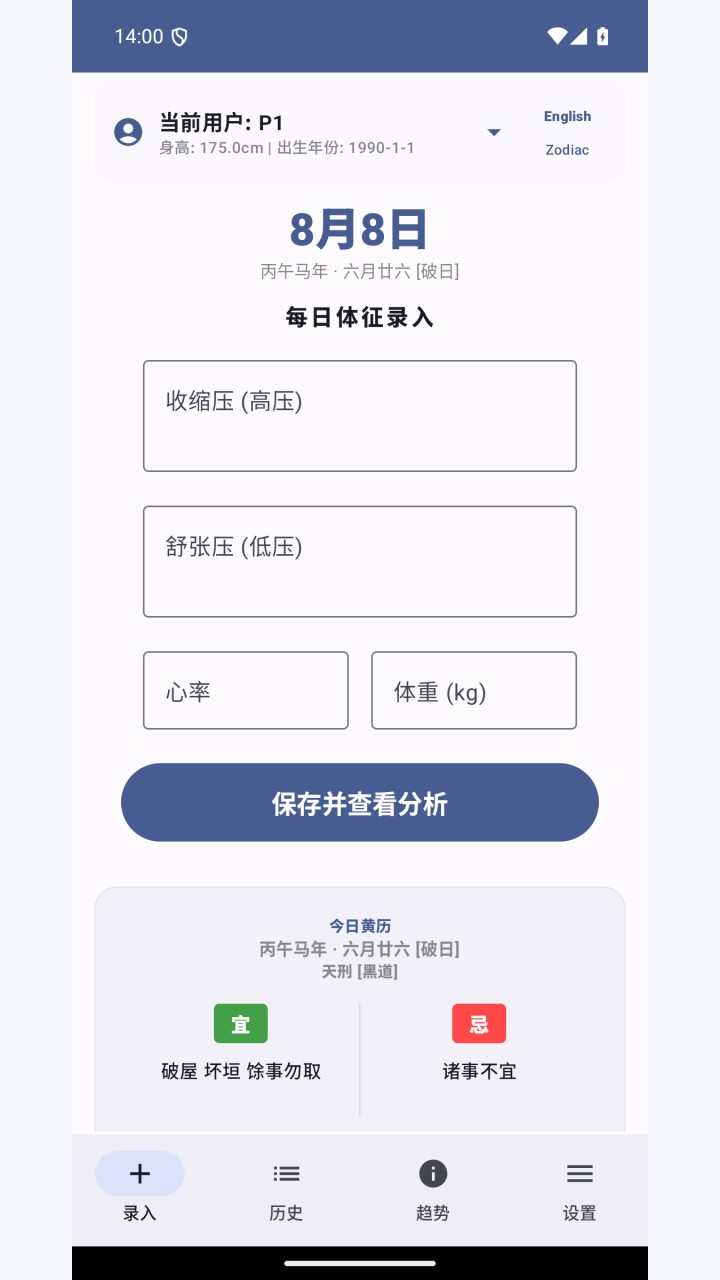Viewport: 720px width, 1280px height.
Task: Focus the 收缩压 (高压) input field
Action: (360, 416)
